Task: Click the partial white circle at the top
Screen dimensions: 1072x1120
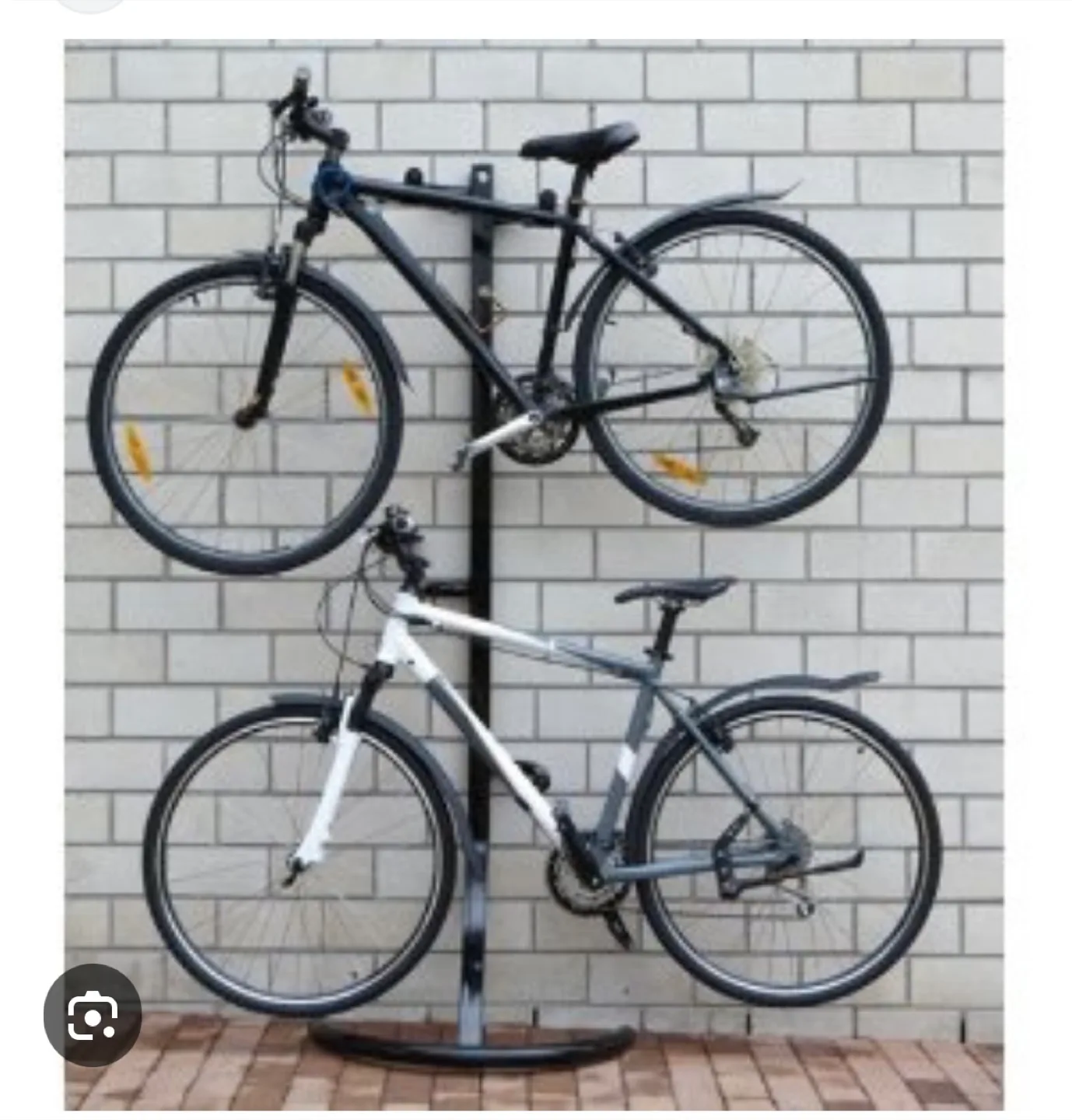Action: coord(89,8)
